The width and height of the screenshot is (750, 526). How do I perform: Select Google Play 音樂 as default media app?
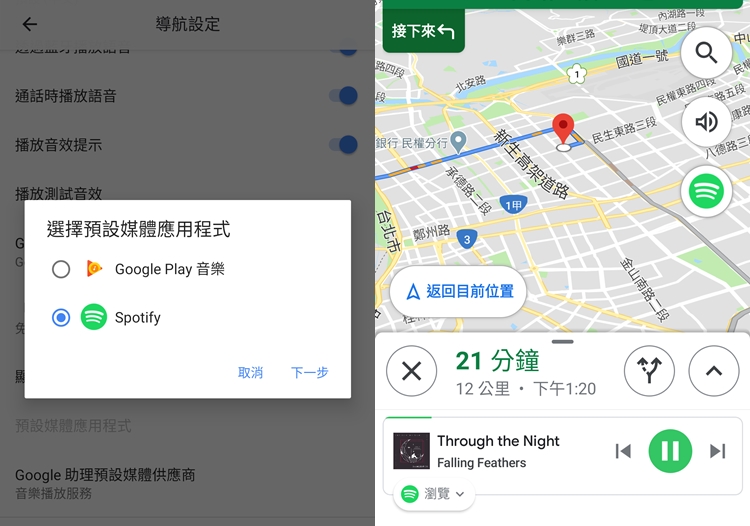click(x=62, y=269)
